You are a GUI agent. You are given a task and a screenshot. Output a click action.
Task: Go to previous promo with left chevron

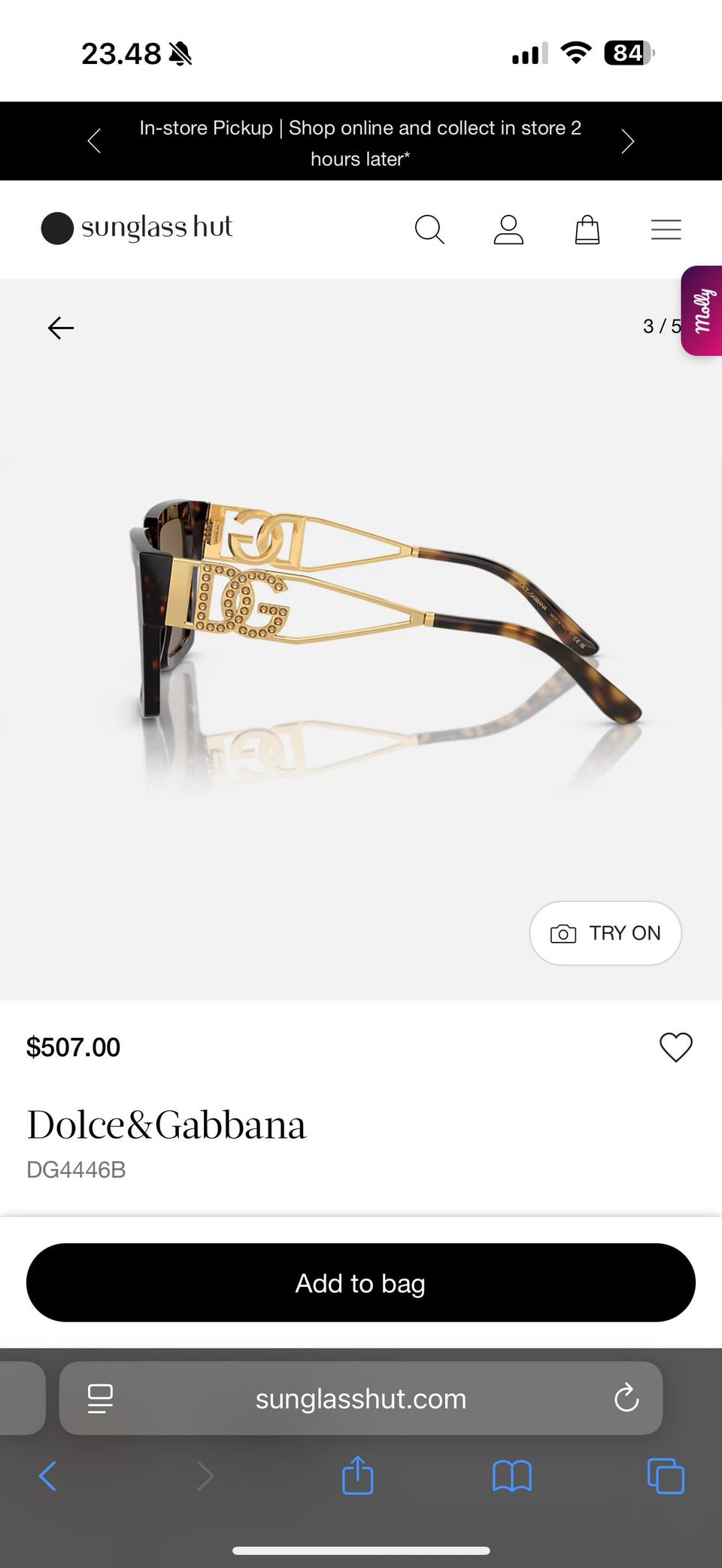94,141
